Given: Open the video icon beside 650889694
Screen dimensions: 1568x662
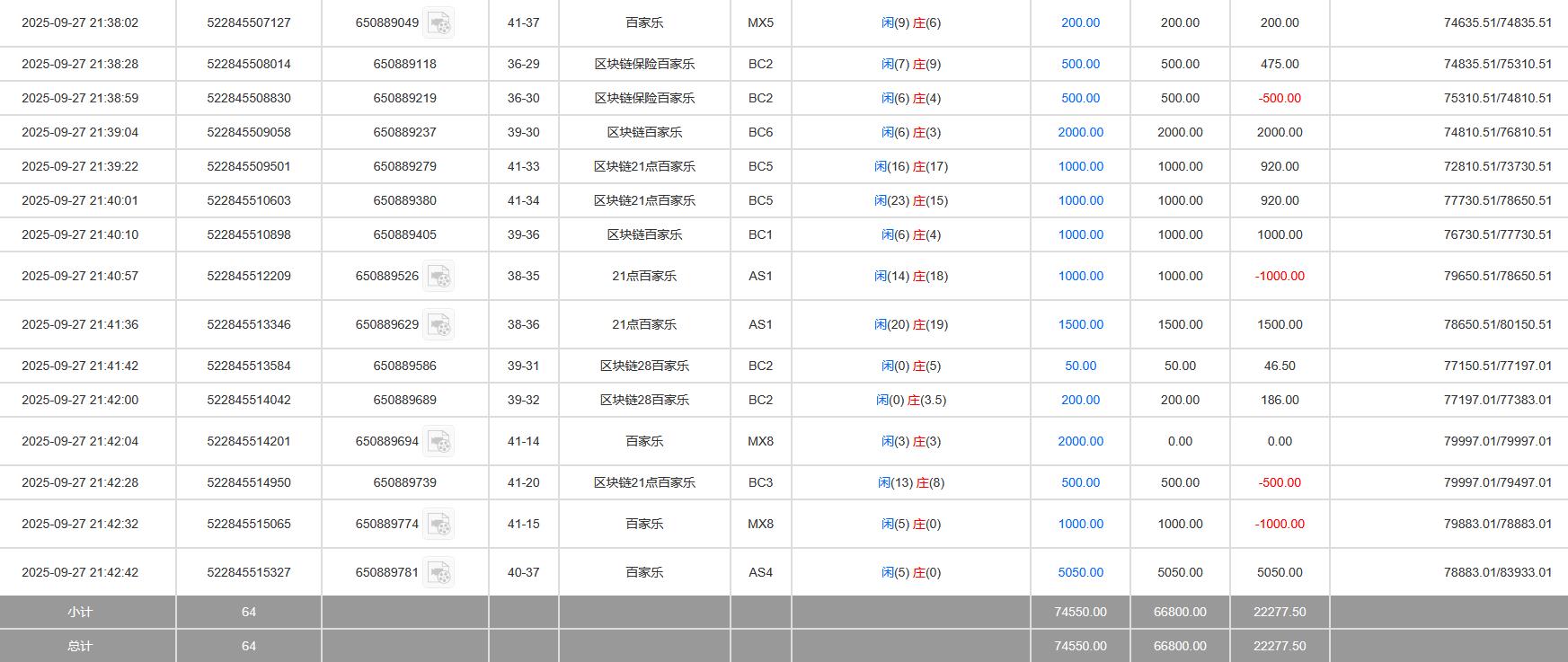Looking at the screenshot, I should point(439,442).
